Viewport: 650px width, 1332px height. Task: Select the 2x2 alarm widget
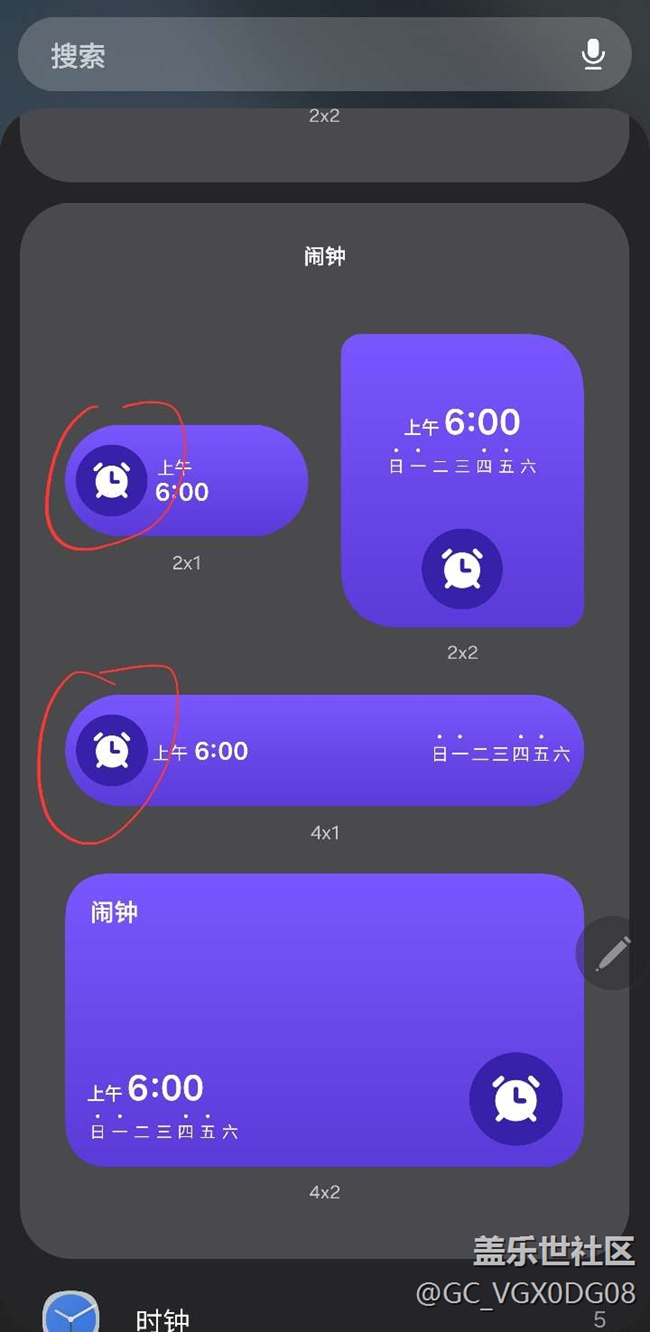point(462,481)
